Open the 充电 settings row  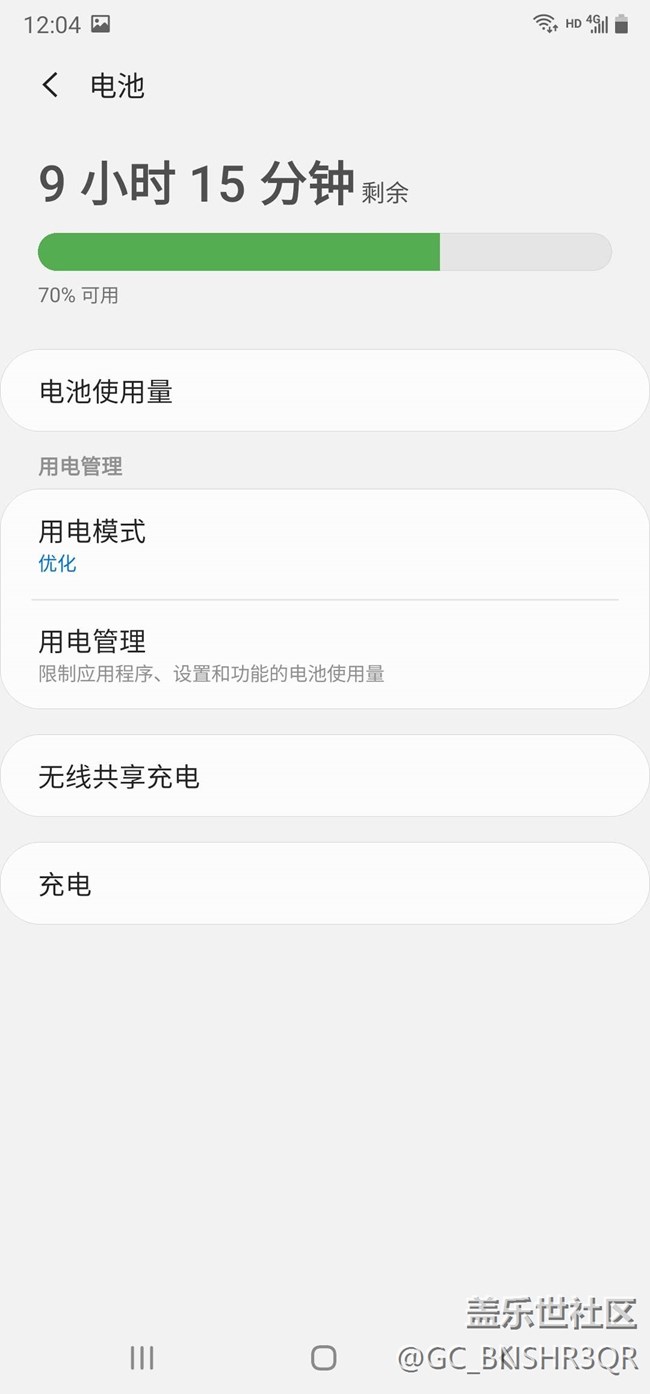coord(324,884)
